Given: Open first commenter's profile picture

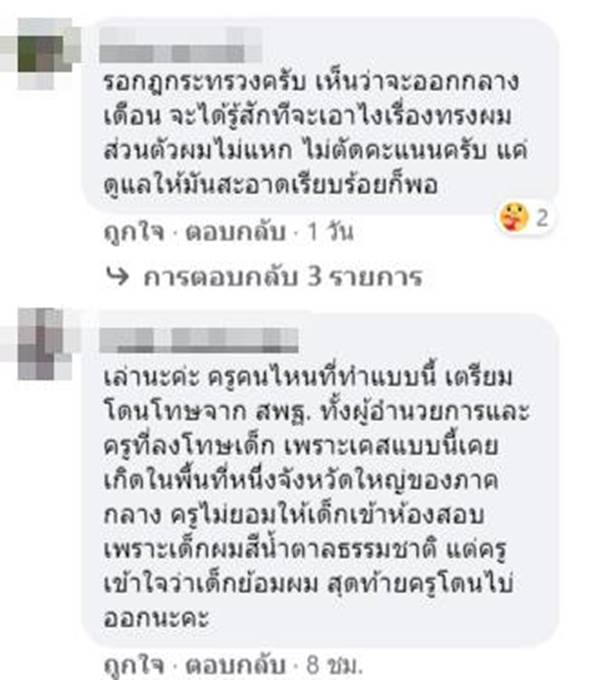Looking at the screenshot, I should click(43, 47).
